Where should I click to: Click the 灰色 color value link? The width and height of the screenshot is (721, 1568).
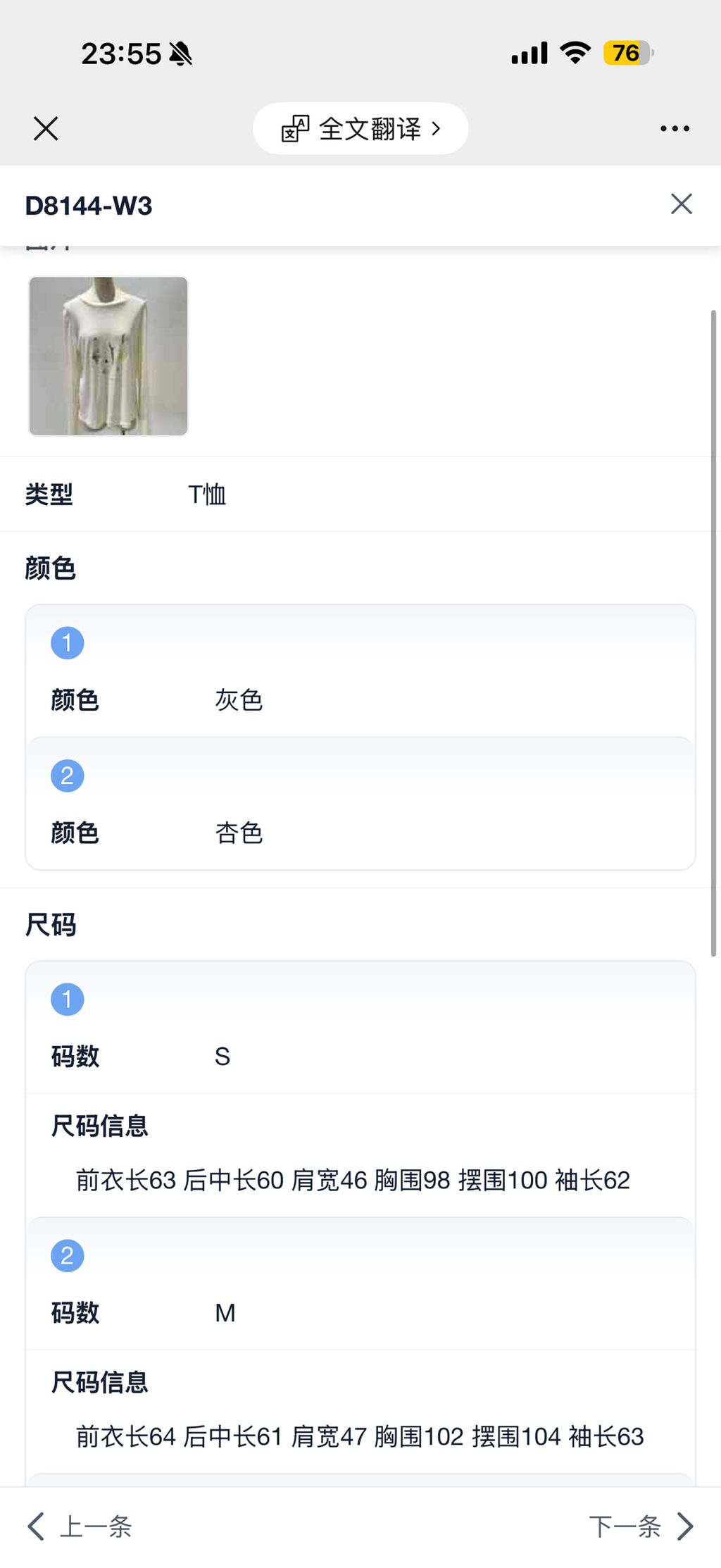239,699
